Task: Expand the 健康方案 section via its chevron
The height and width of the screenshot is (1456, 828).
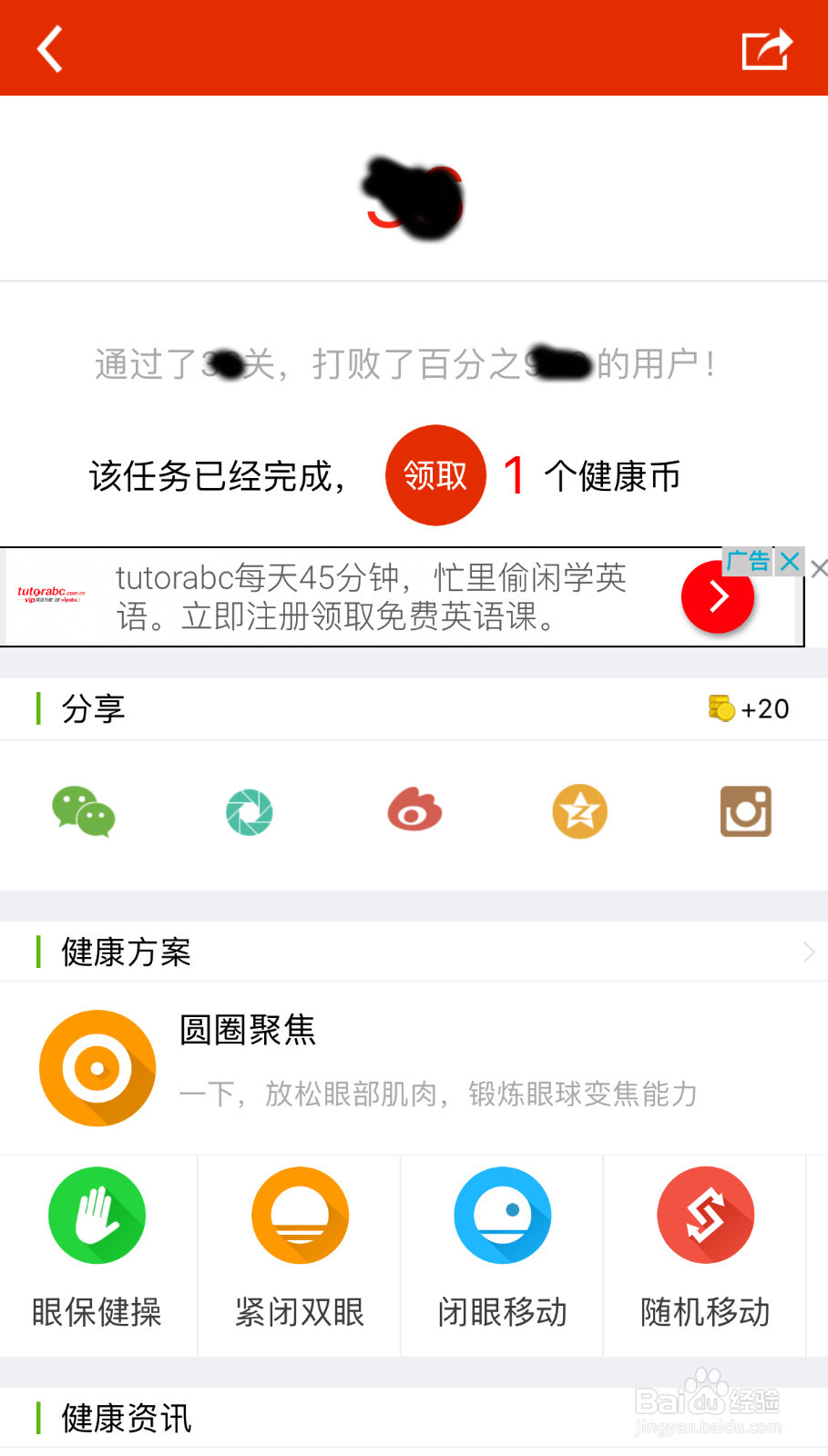Action: tap(809, 952)
